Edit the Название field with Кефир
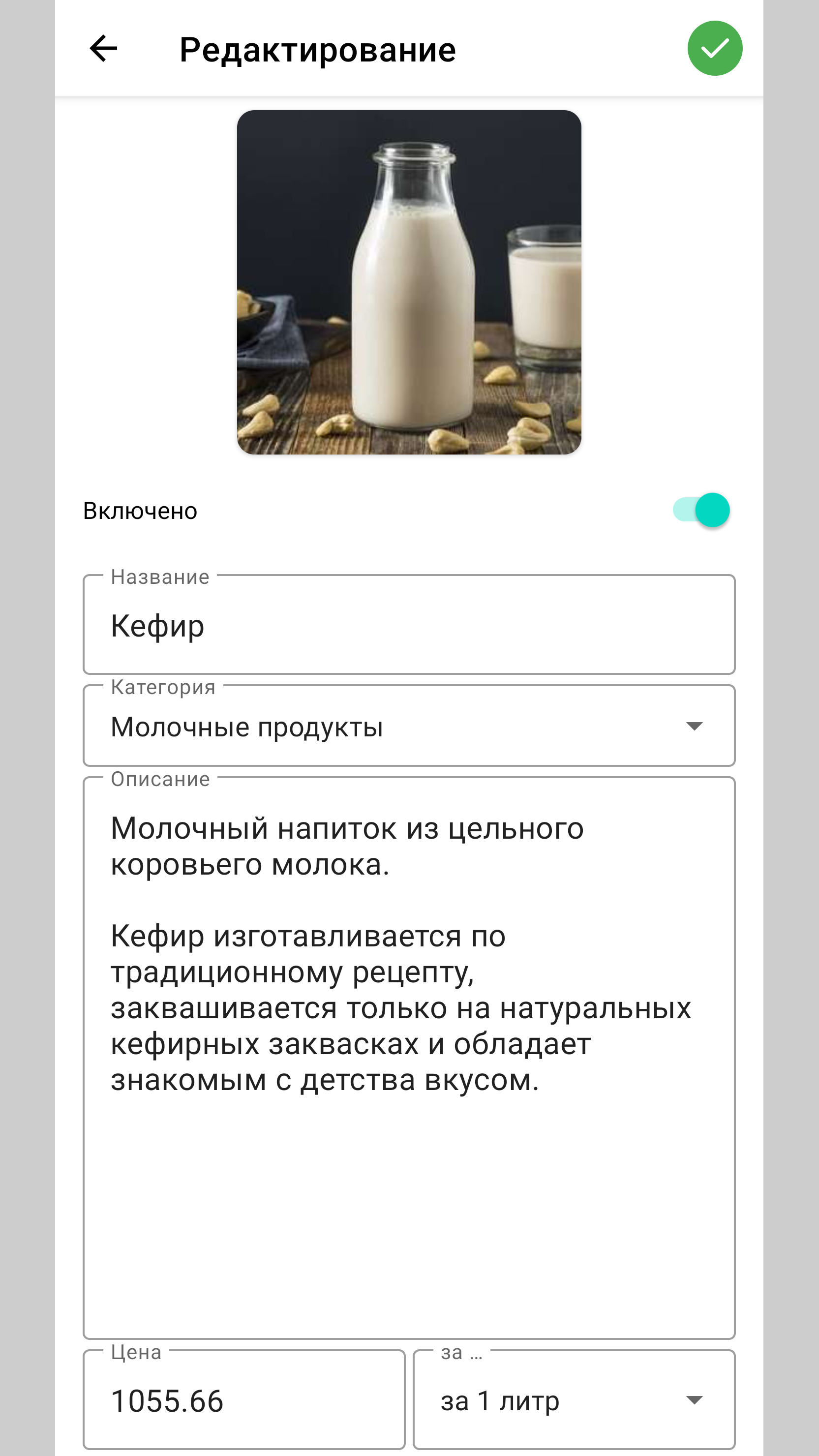 409,625
